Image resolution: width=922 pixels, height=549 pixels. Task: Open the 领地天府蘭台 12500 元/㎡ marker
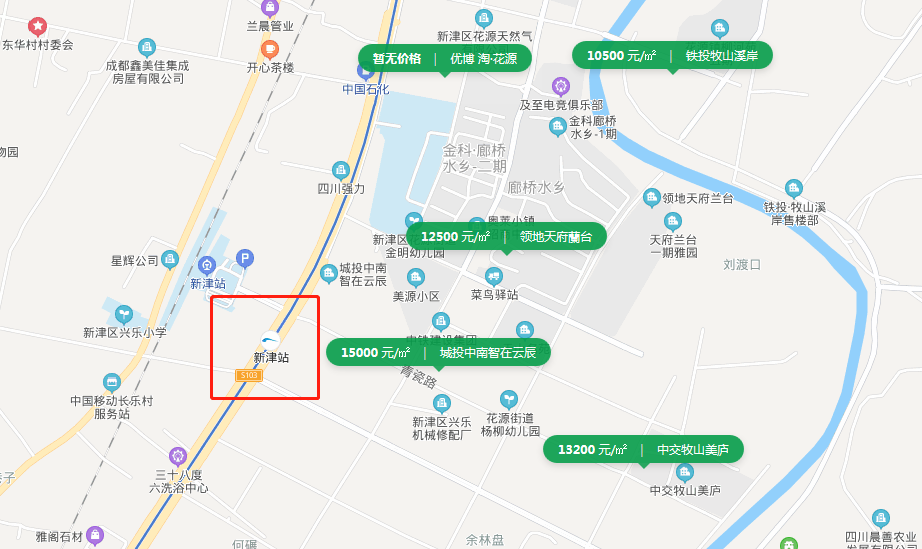pyautogui.click(x=506, y=236)
